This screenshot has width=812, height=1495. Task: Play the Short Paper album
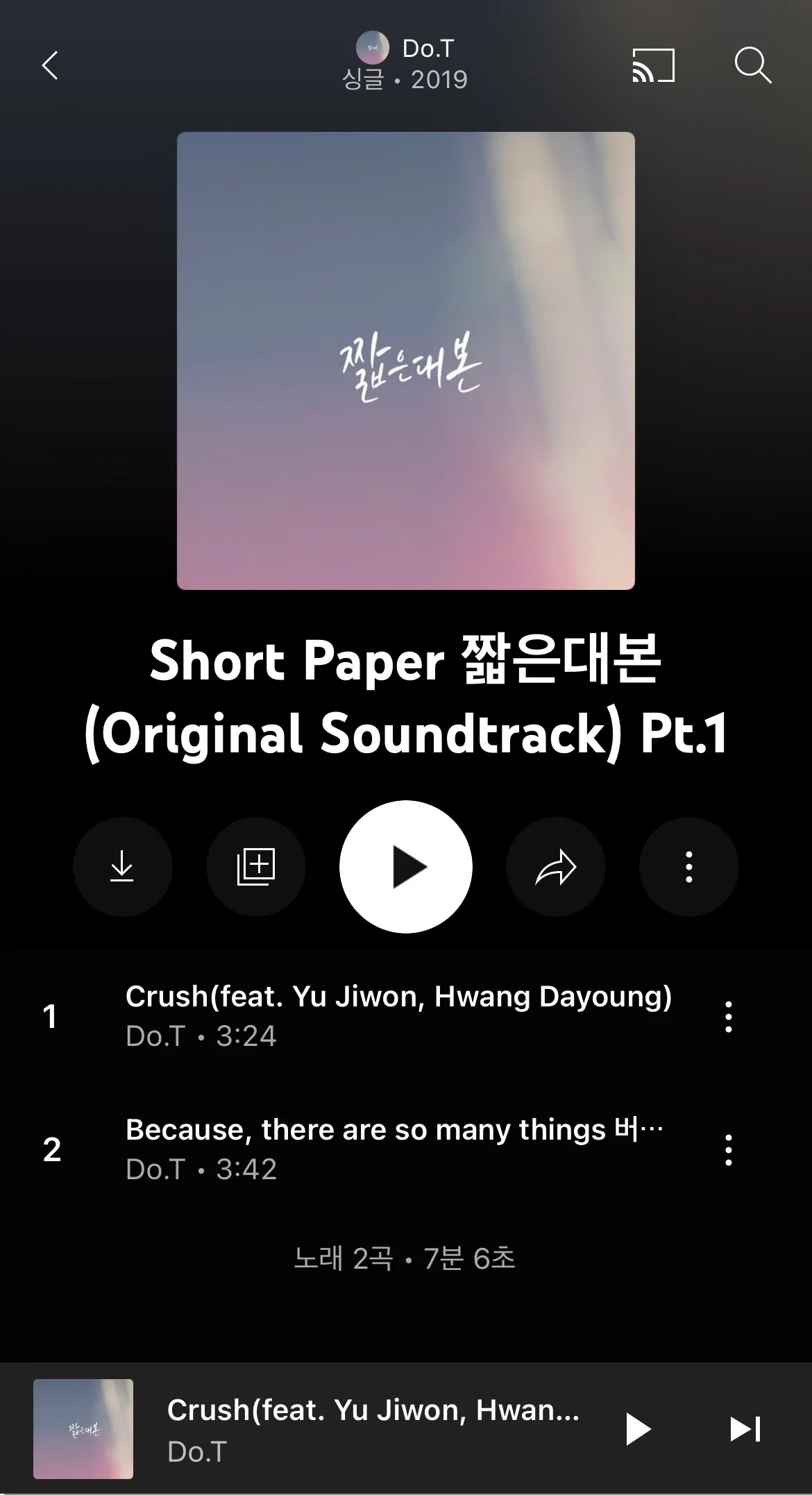(406, 866)
